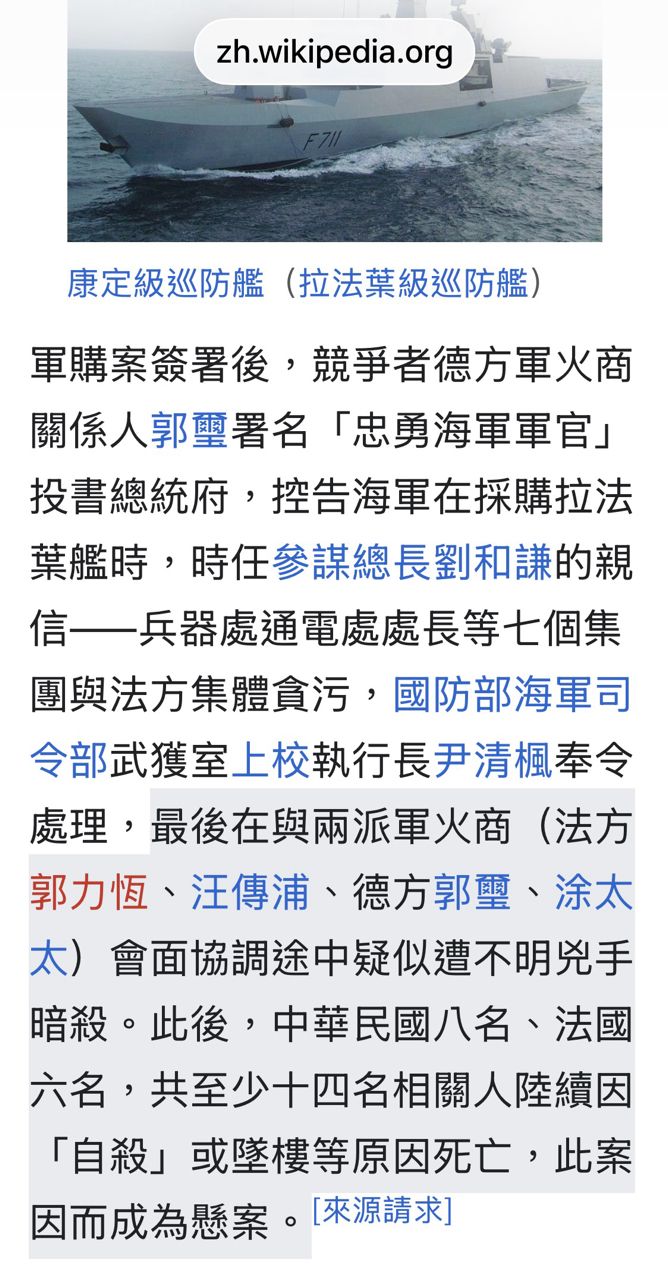Open the 汪傳浦 link
Viewport: 668px width, 1280px height.
pos(250,892)
